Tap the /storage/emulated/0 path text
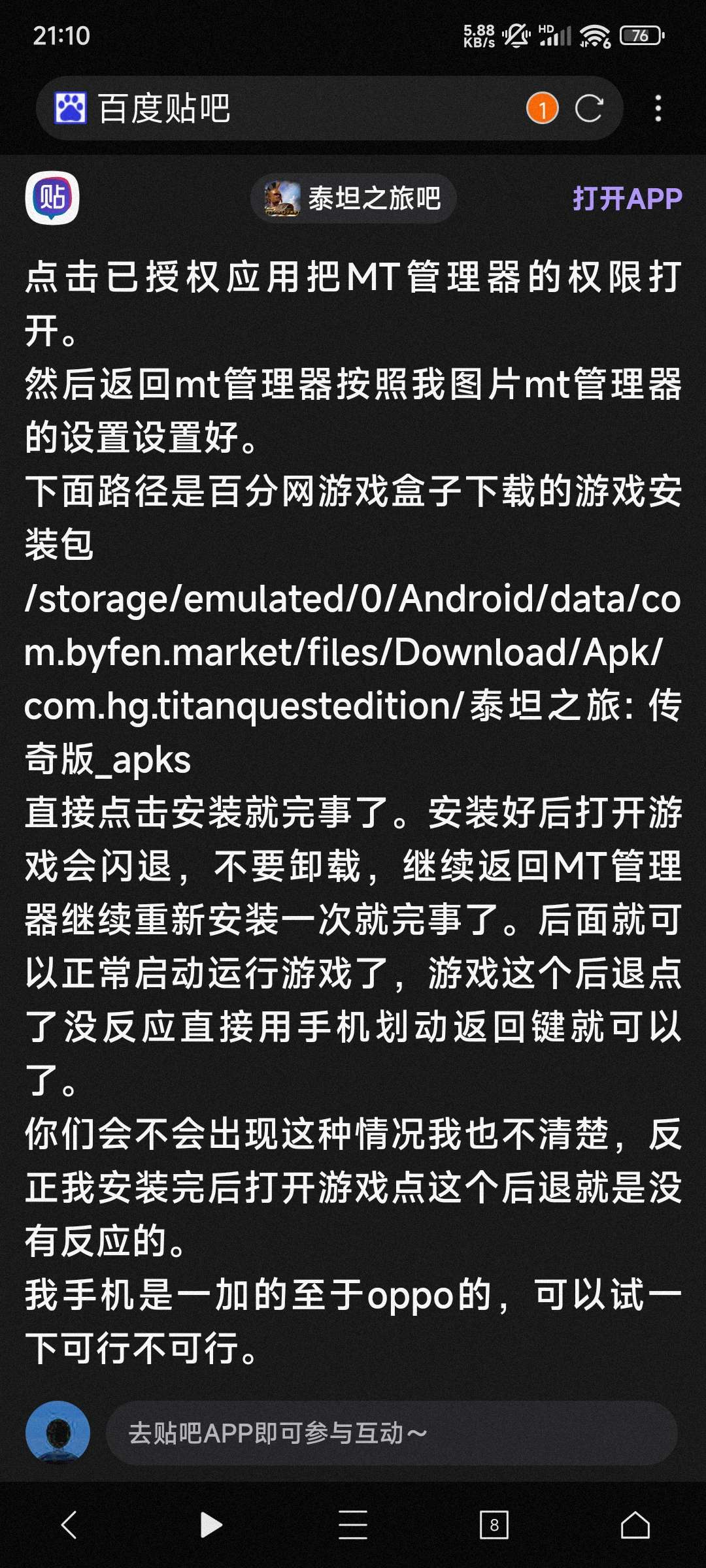The image size is (706, 1568). pyautogui.click(x=353, y=606)
